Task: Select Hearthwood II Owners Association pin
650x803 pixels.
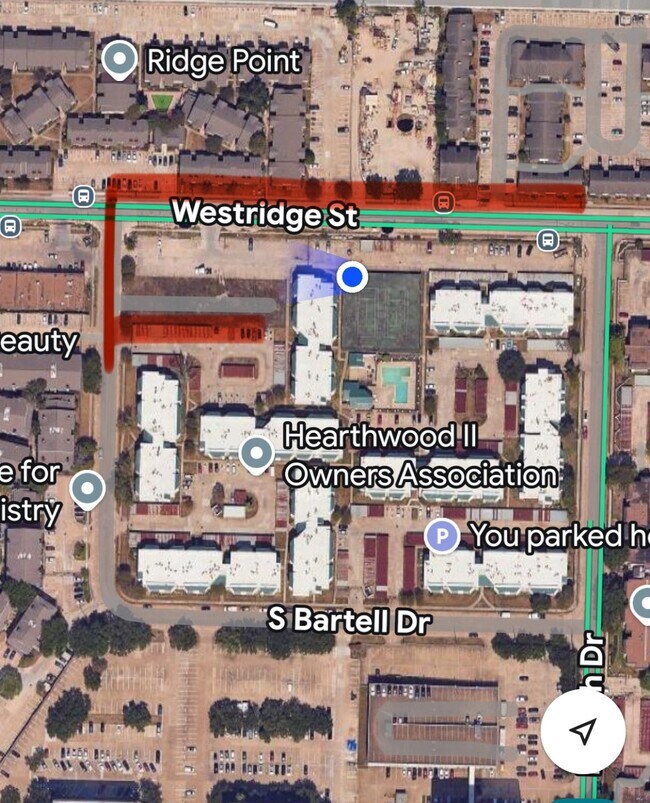Action: (257, 455)
